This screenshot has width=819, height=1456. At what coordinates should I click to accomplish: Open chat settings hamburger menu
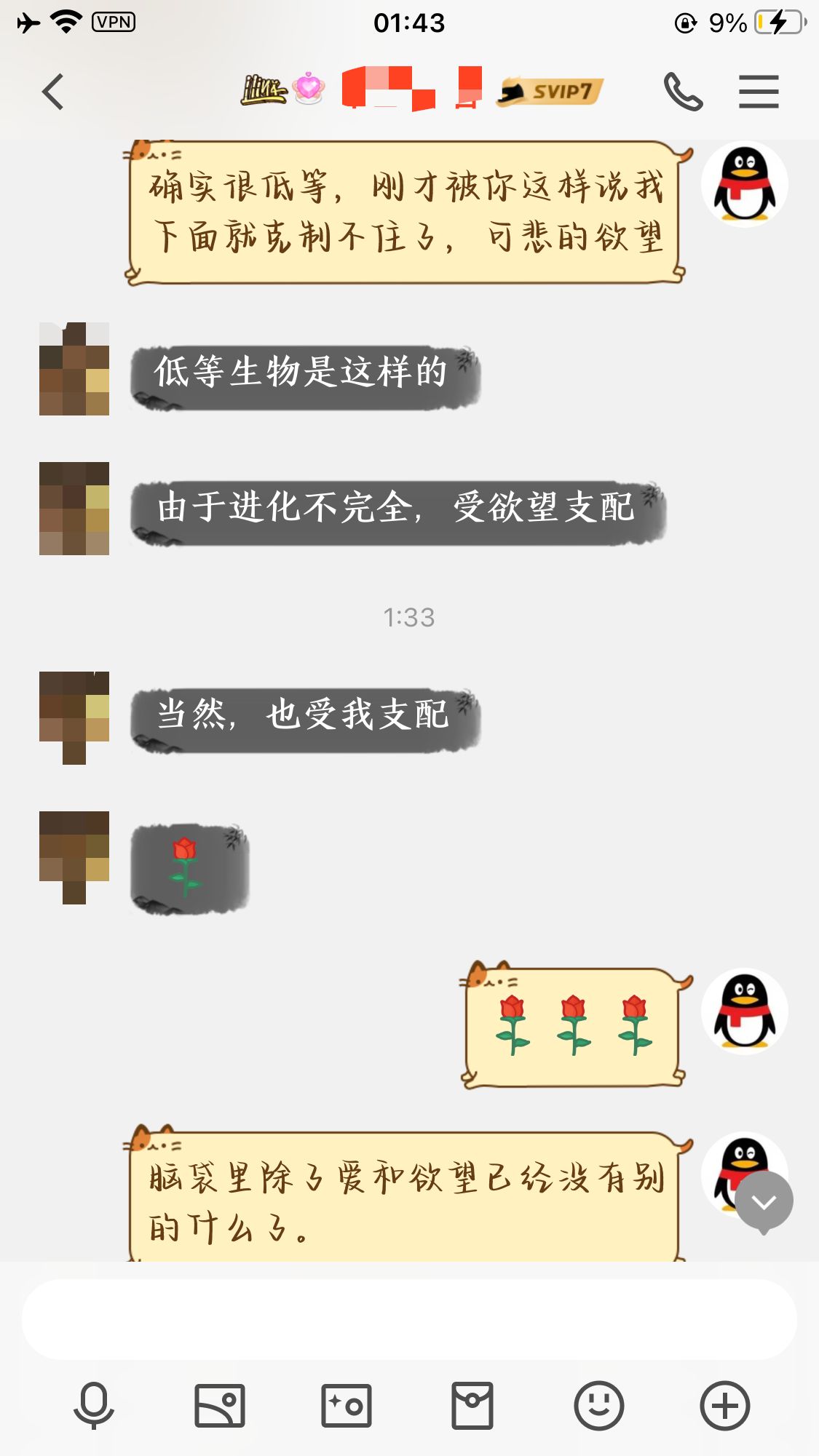759,92
